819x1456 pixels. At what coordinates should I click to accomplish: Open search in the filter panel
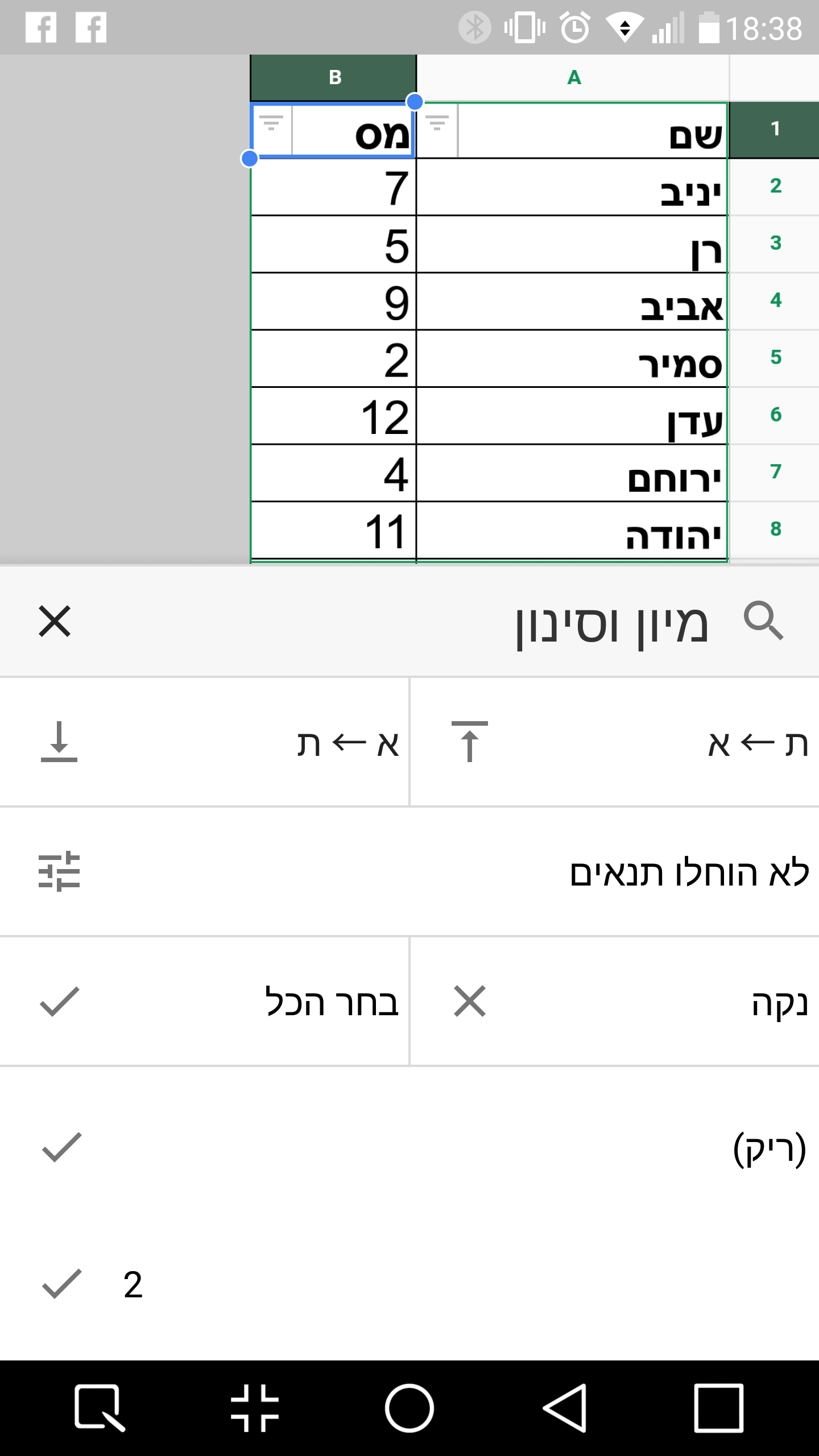[763, 621]
